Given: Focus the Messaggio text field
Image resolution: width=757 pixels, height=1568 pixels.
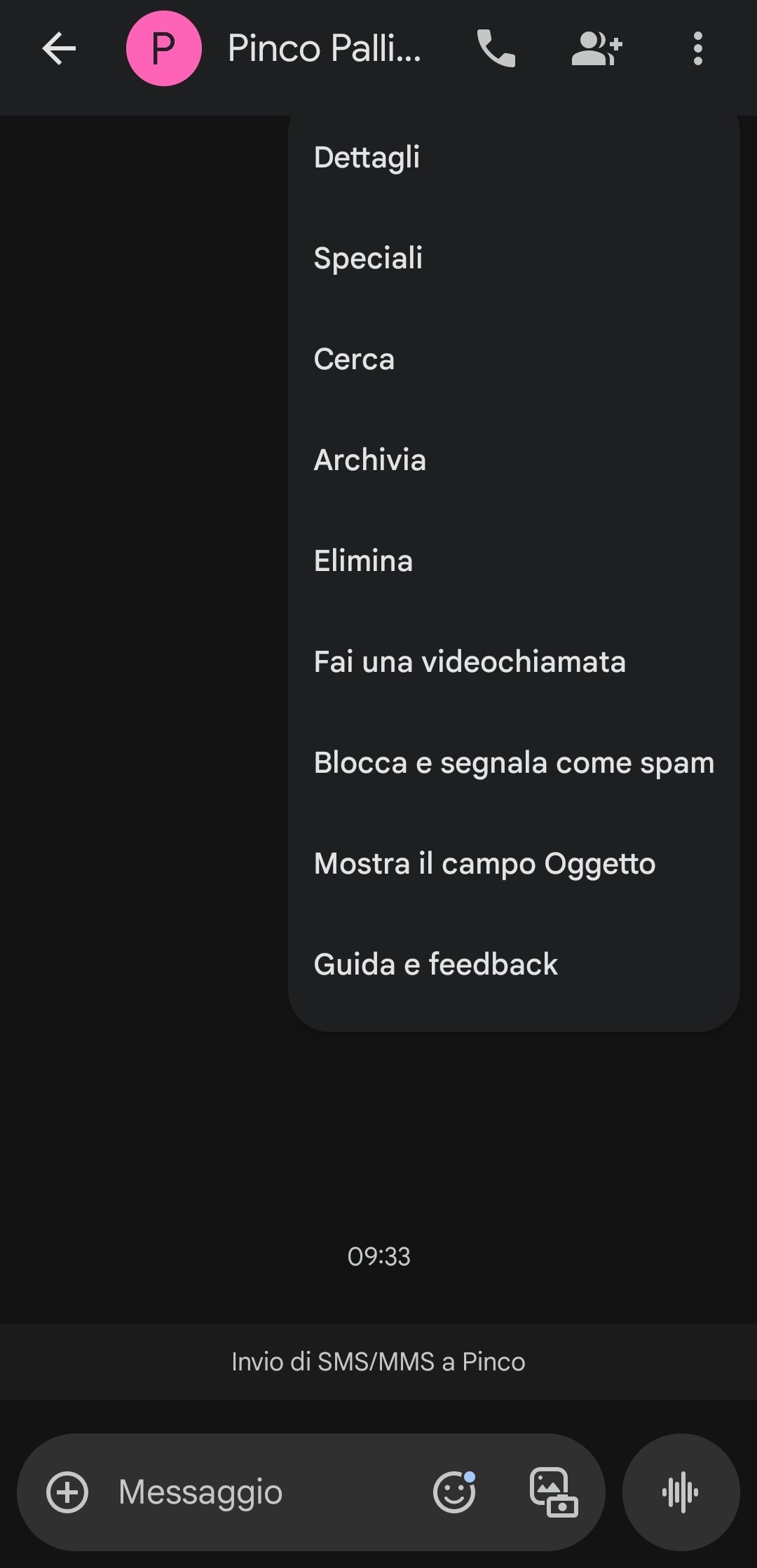Looking at the screenshot, I should point(266,1492).
